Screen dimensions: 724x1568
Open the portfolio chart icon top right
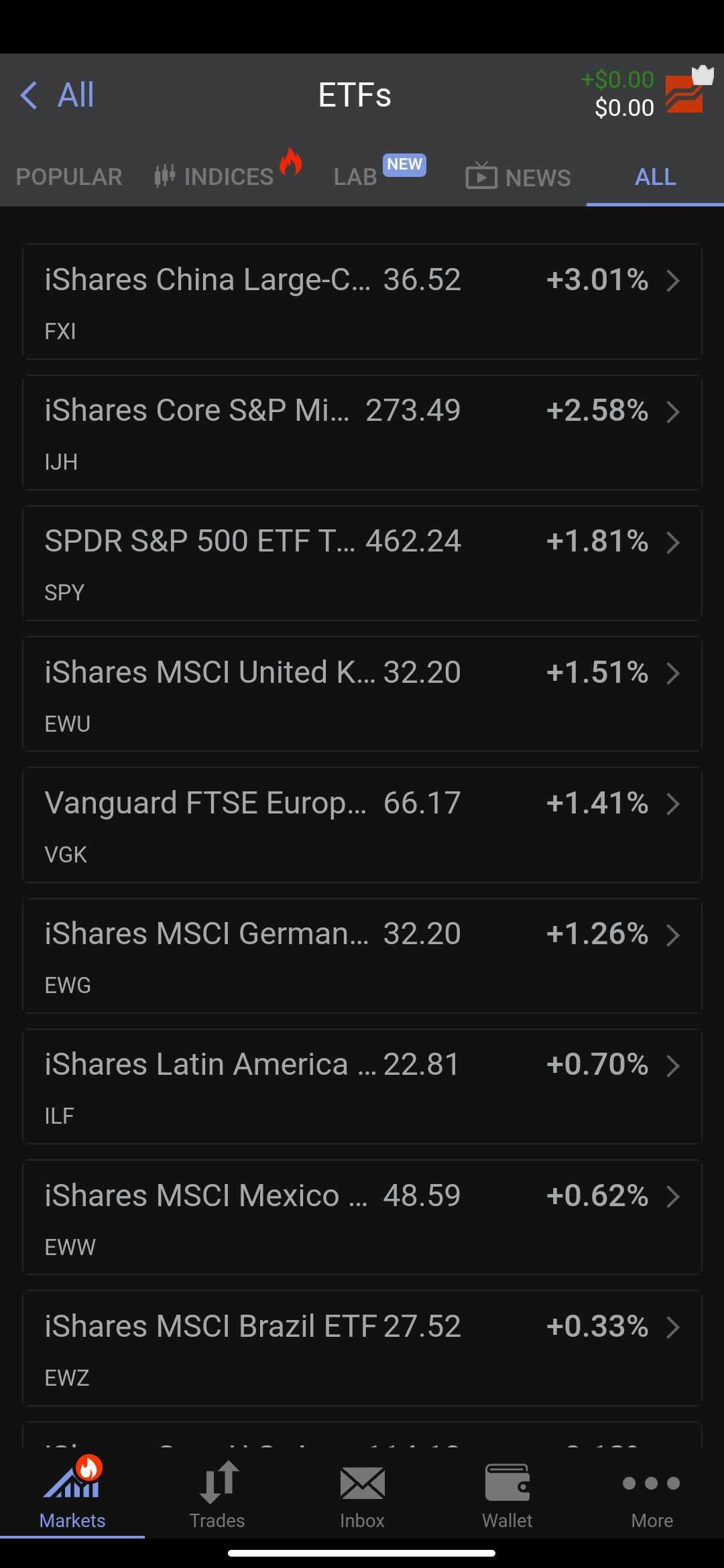[x=682, y=96]
